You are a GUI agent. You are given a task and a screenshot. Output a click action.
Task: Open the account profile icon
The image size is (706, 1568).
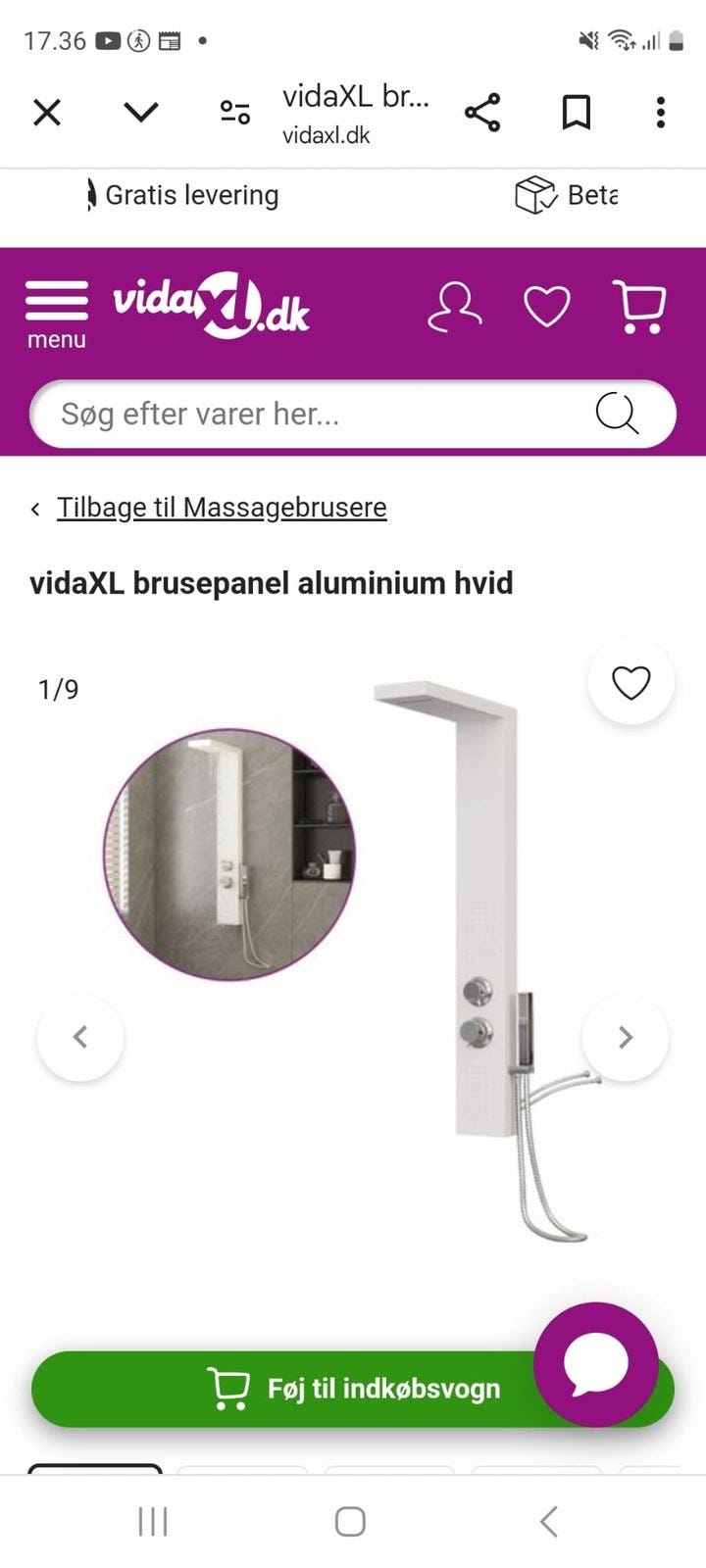455,305
